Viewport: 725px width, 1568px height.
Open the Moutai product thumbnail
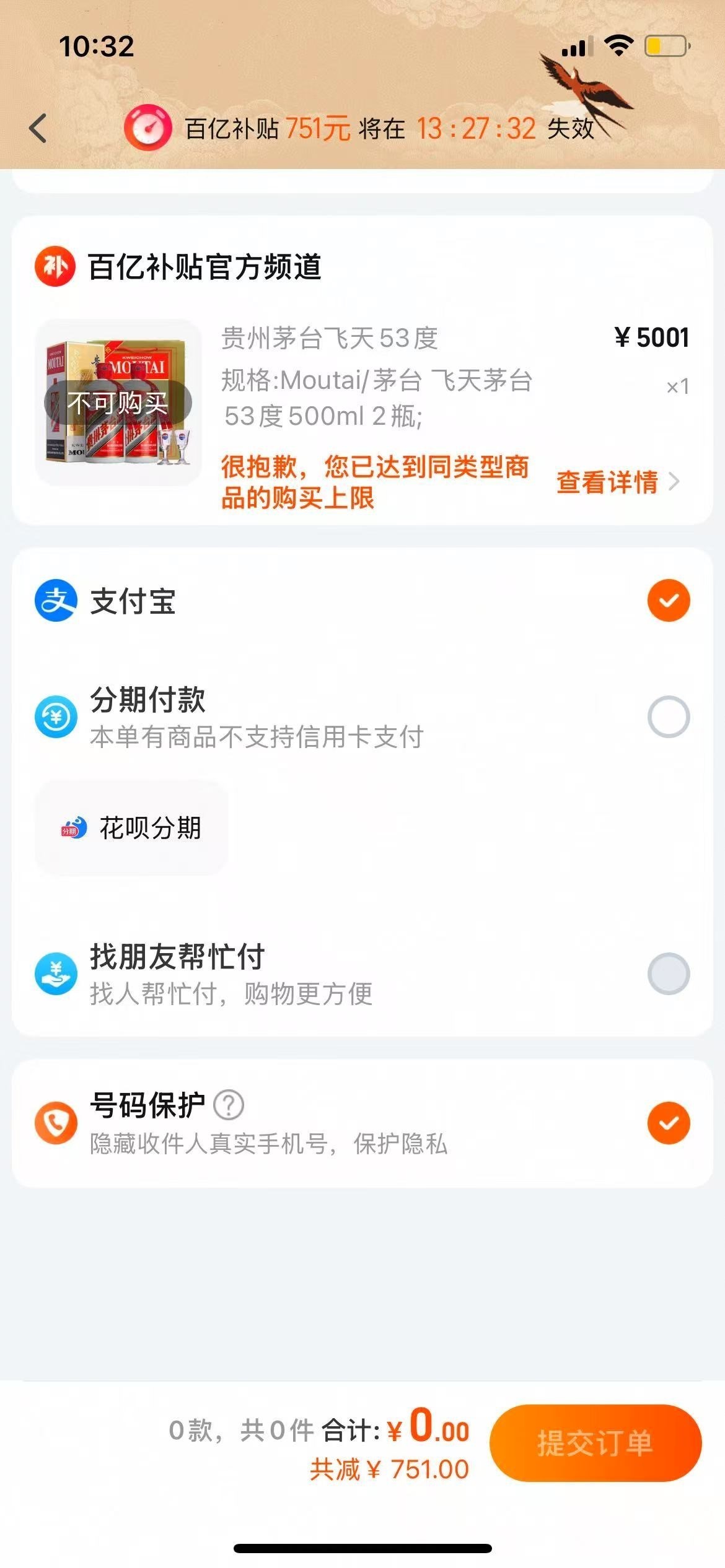pos(118,403)
